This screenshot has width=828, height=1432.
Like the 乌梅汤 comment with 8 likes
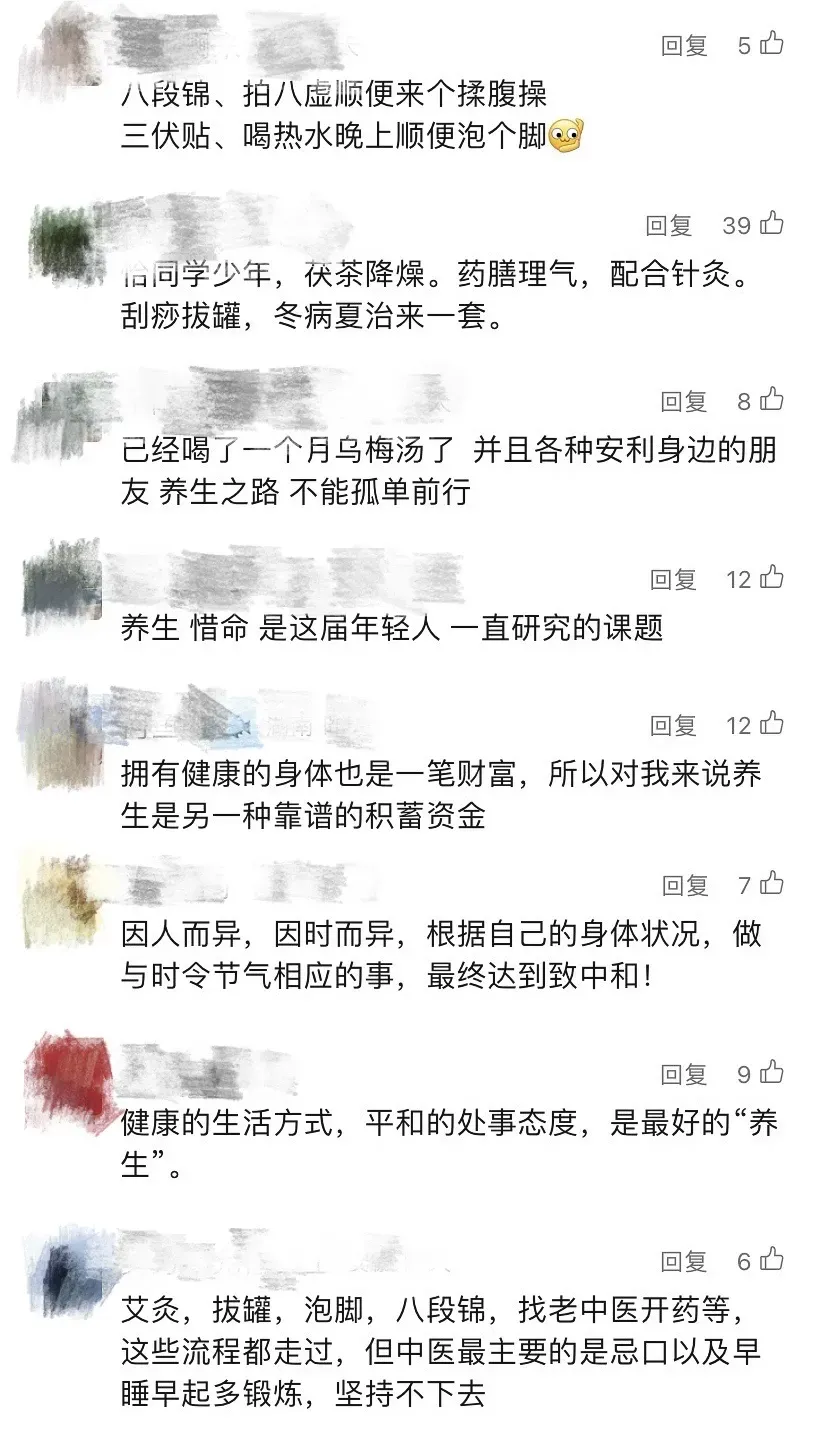pos(771,401)
